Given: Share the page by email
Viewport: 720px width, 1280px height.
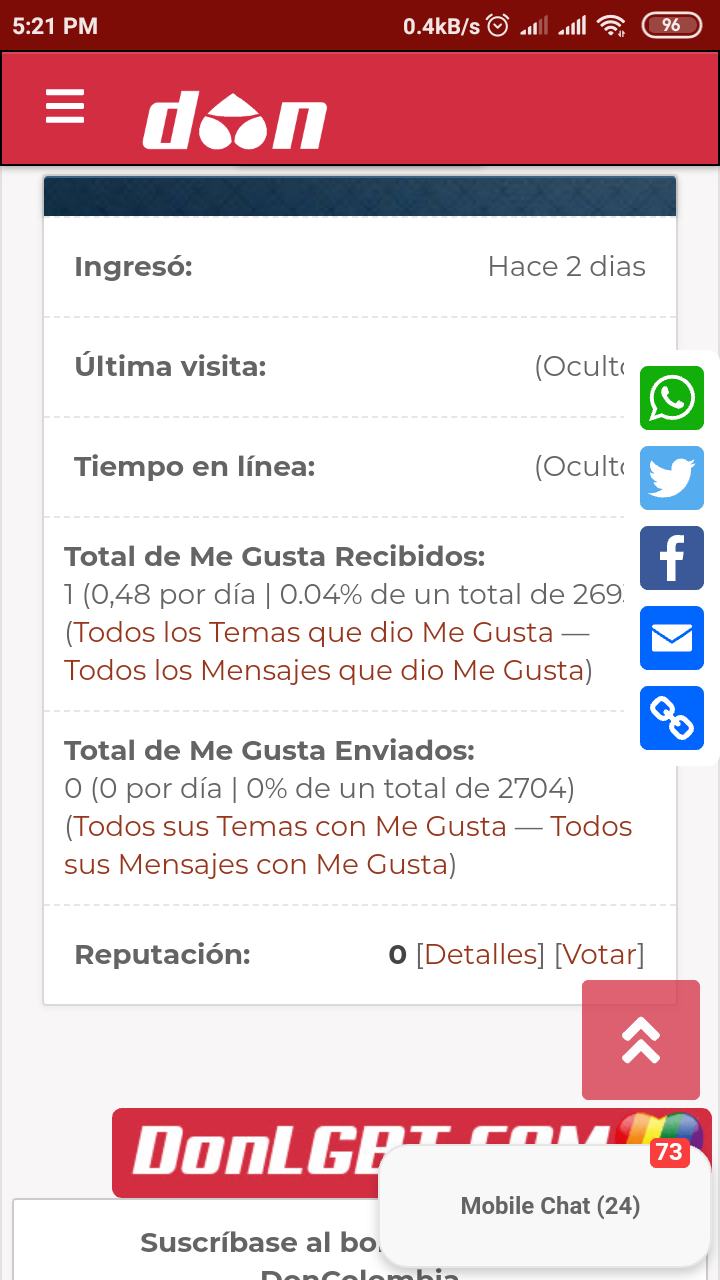Looking at the screenshot, I should [672, 638].
